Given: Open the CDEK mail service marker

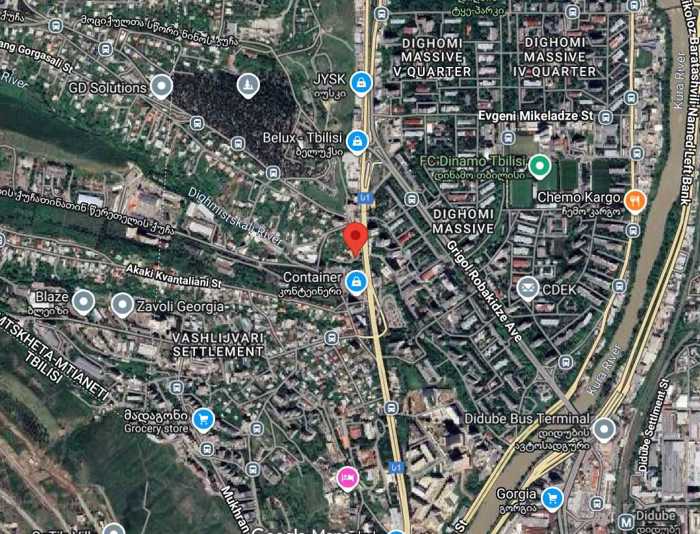Looking at the screenshot, I should [528, 290].
